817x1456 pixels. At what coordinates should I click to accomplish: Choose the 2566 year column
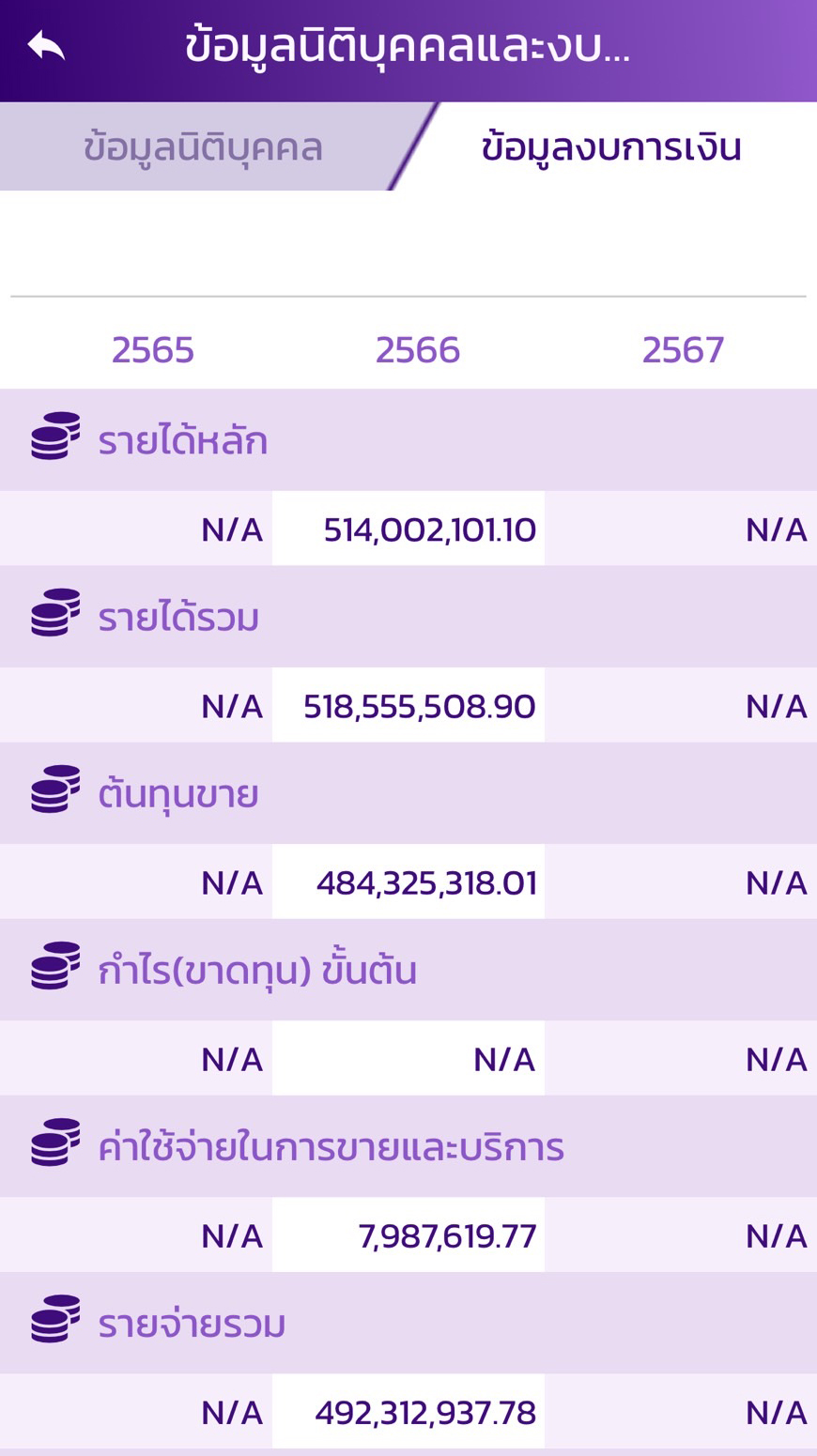(x=418, y=350)
